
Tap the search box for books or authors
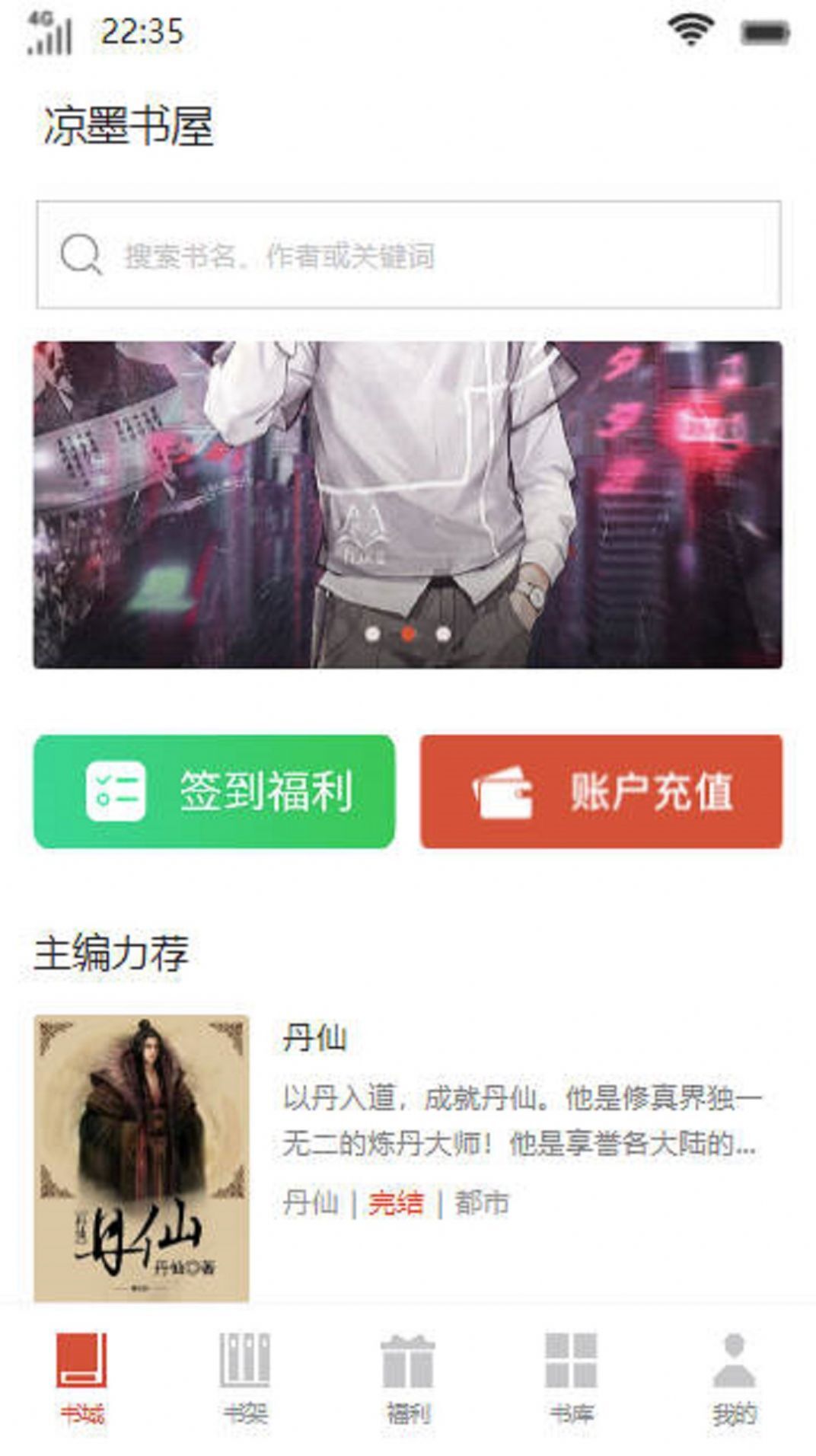pos(408,255)
